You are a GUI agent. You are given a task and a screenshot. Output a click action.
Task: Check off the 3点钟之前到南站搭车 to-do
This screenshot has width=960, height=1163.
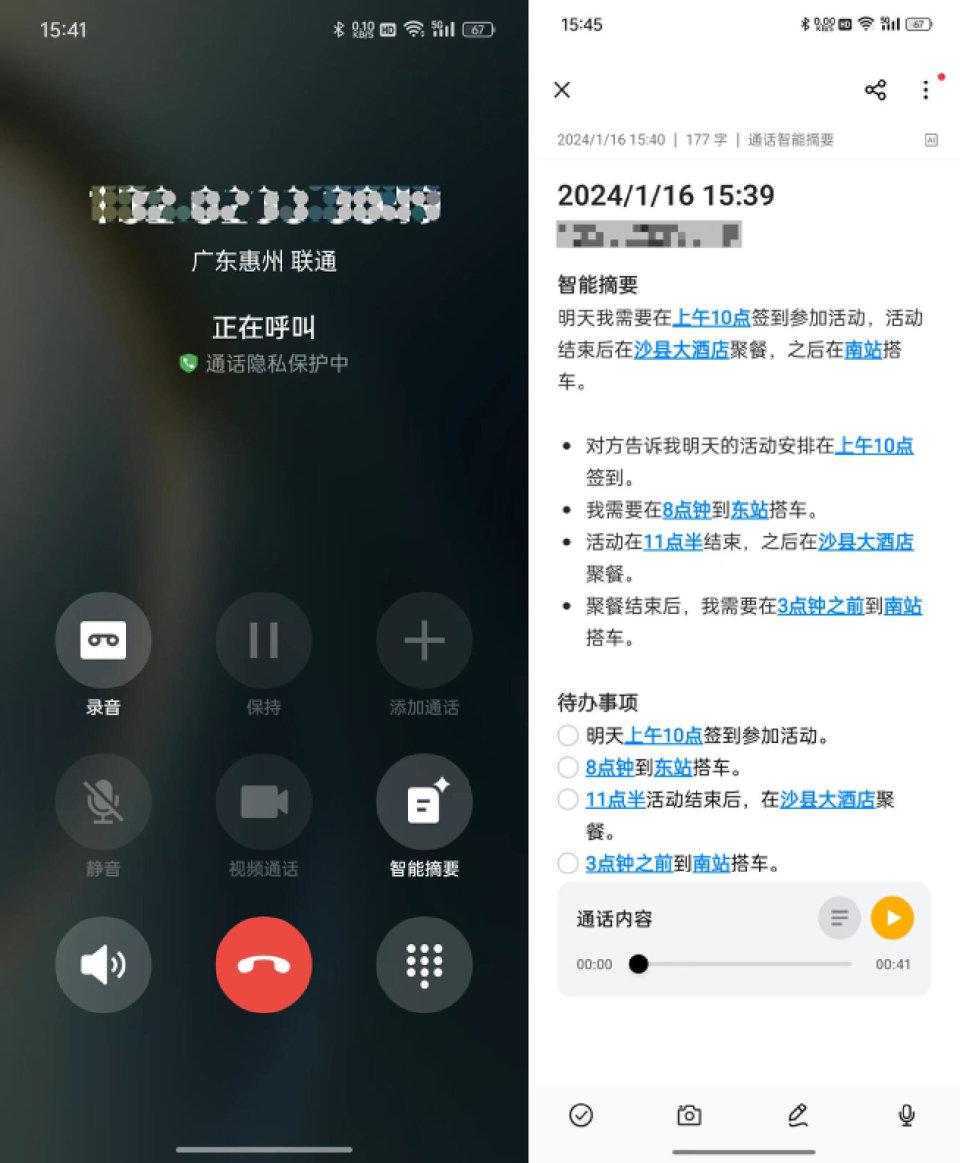coord(568,863)
